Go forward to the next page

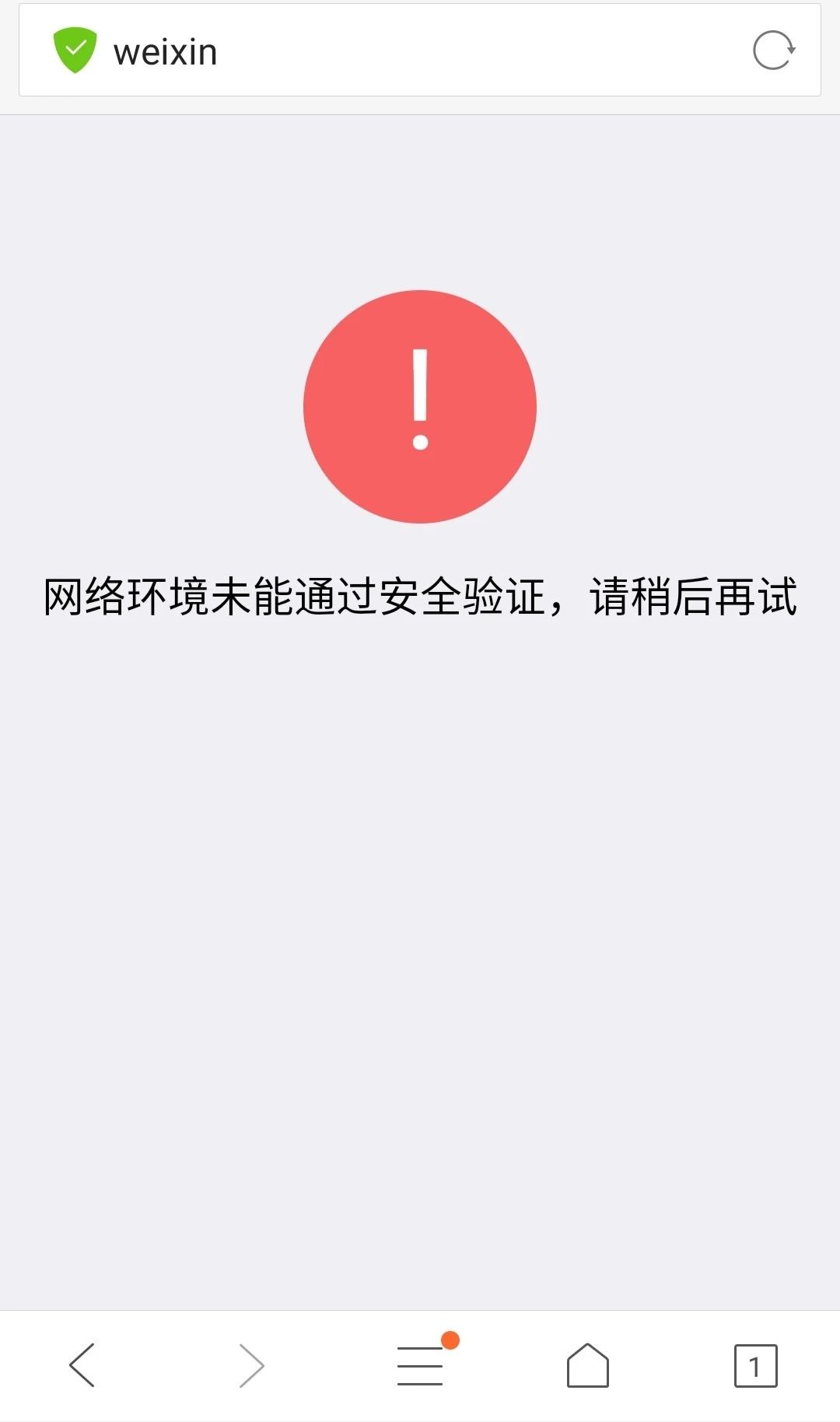251,1365
